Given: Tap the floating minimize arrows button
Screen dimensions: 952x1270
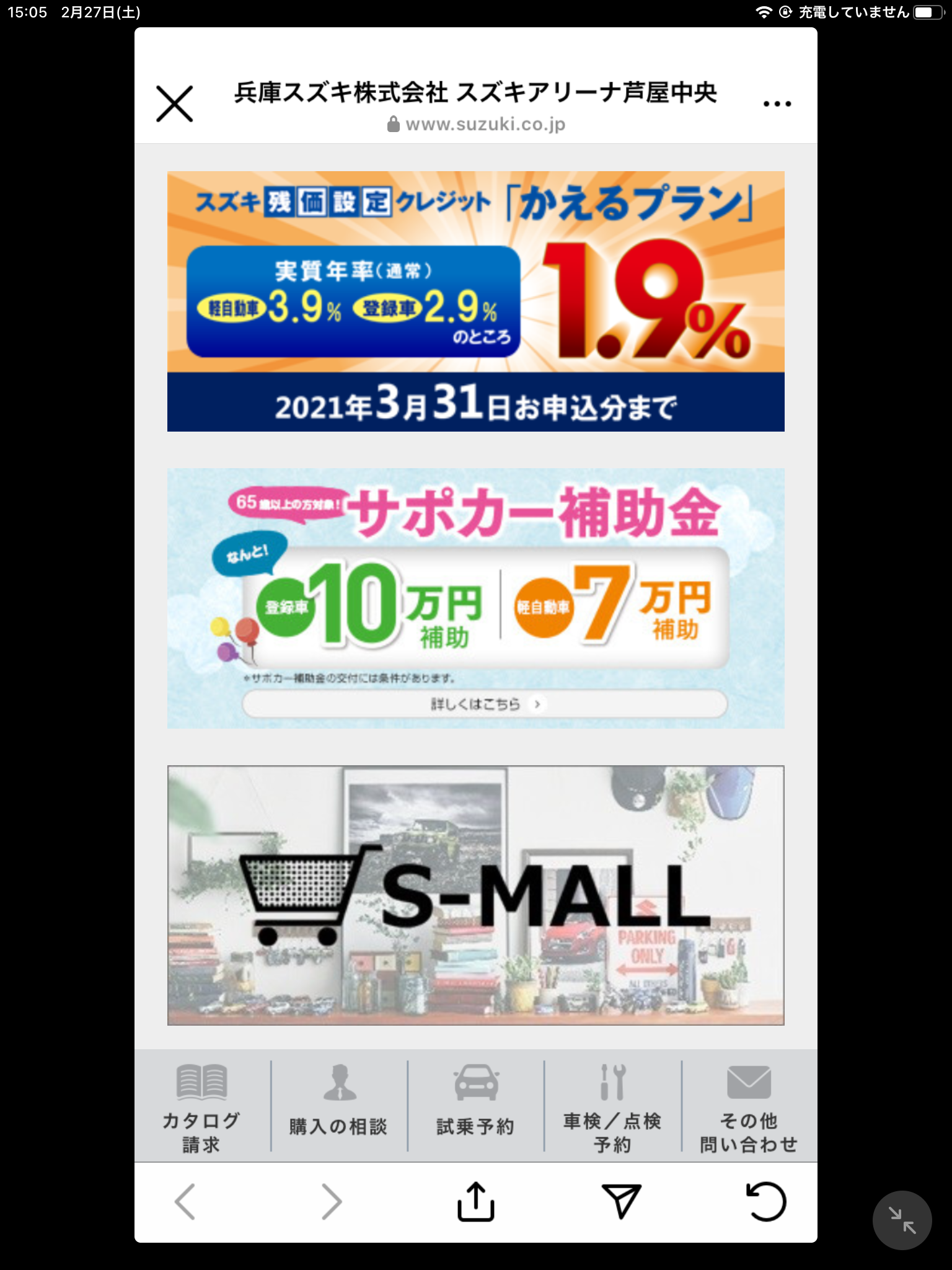Looking at the screenshot, I should coord(902,1220).
